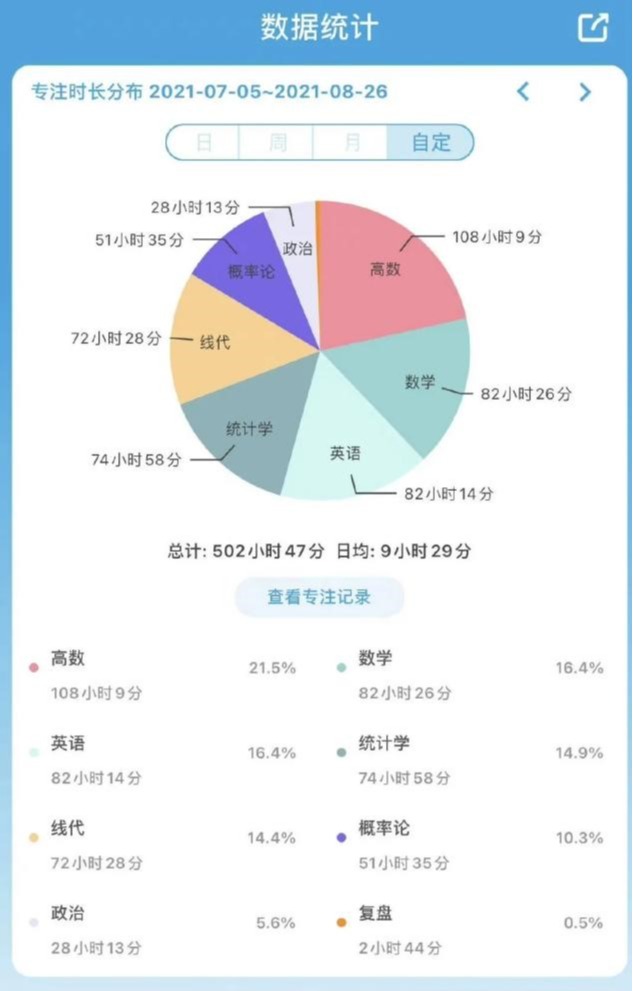Switch to the 周 (week) view
Screen dimensions: 633x991
click(x=277, y=142)
